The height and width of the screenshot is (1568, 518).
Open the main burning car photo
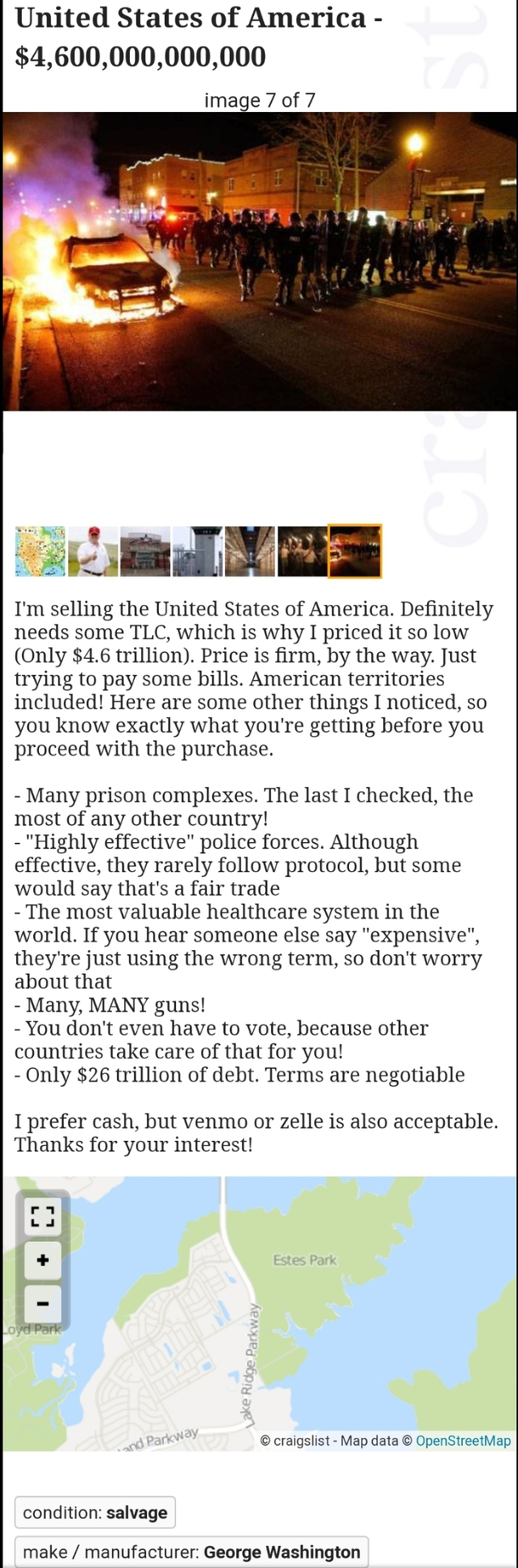click(x=259, y=261)
